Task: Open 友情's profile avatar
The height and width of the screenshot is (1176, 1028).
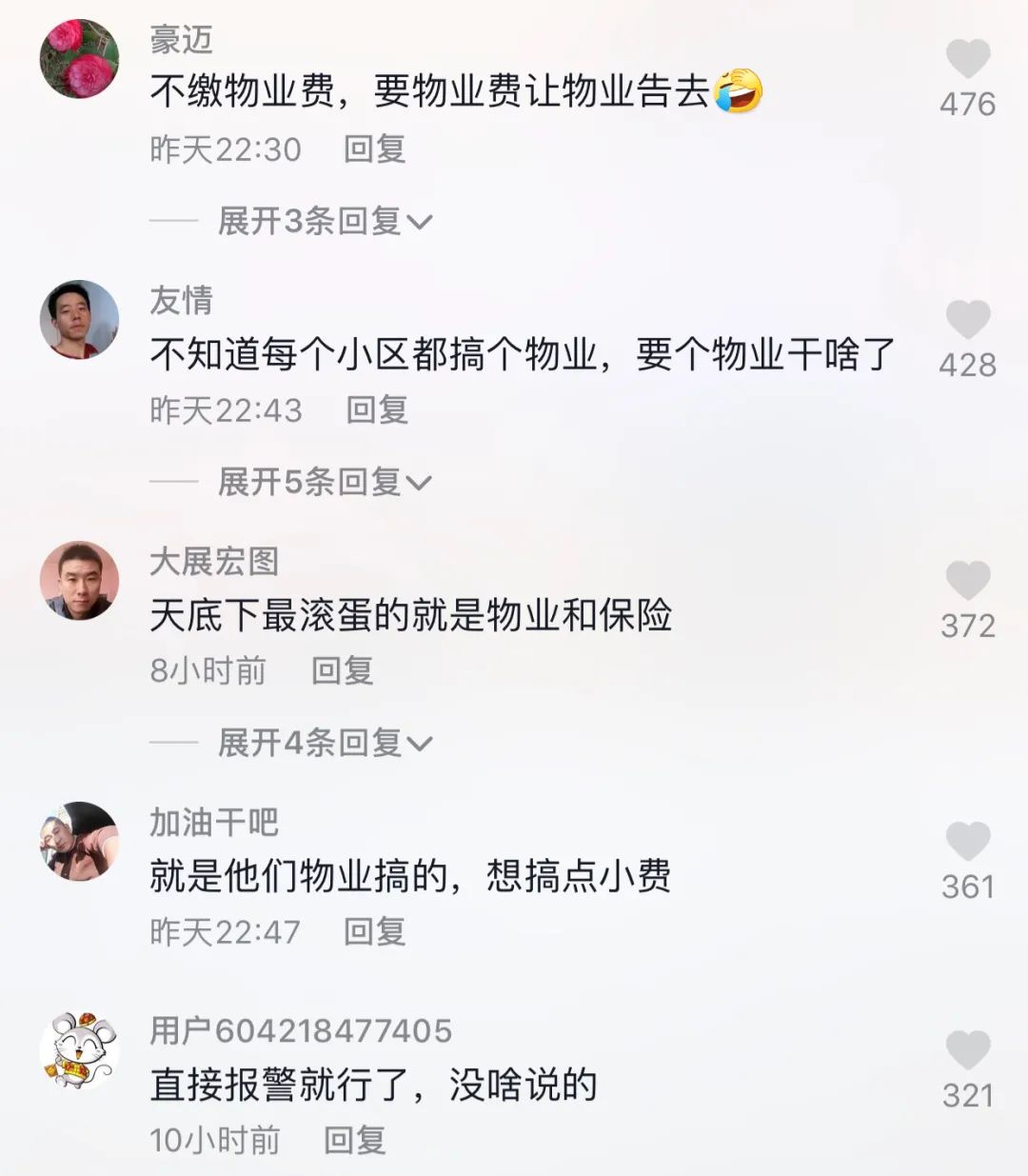Action: click(x=79, y=320)
